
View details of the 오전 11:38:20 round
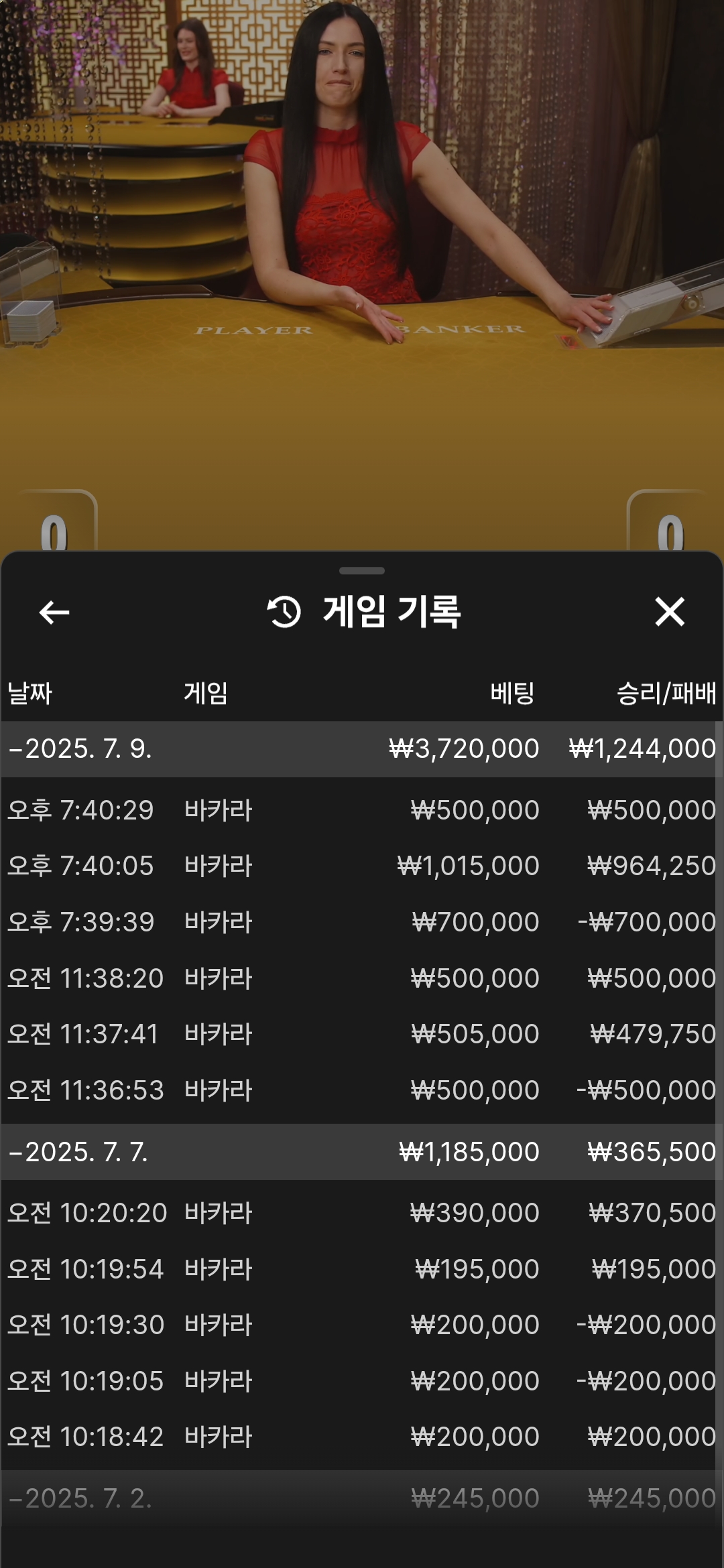[x=362, y=978]
